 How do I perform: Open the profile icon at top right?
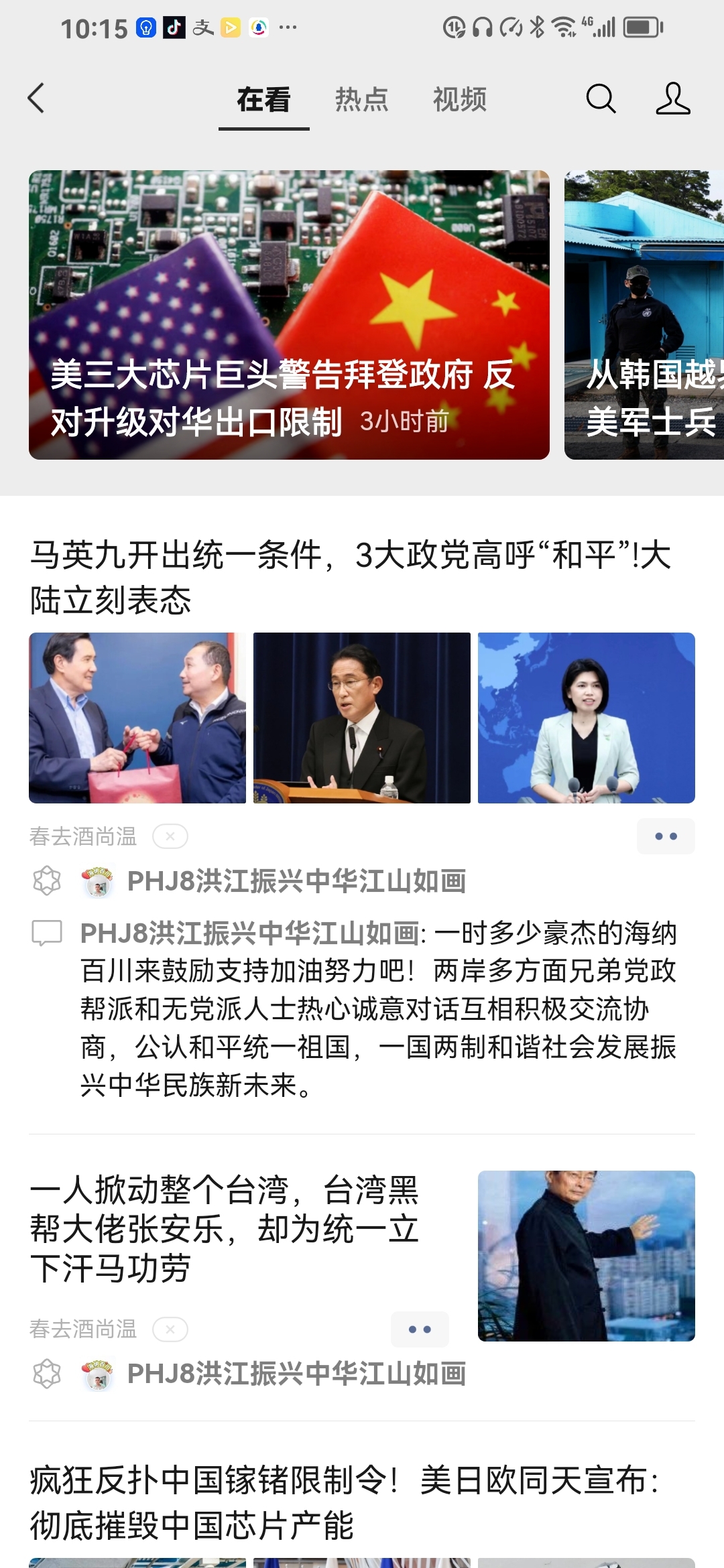tap(674, 99)
